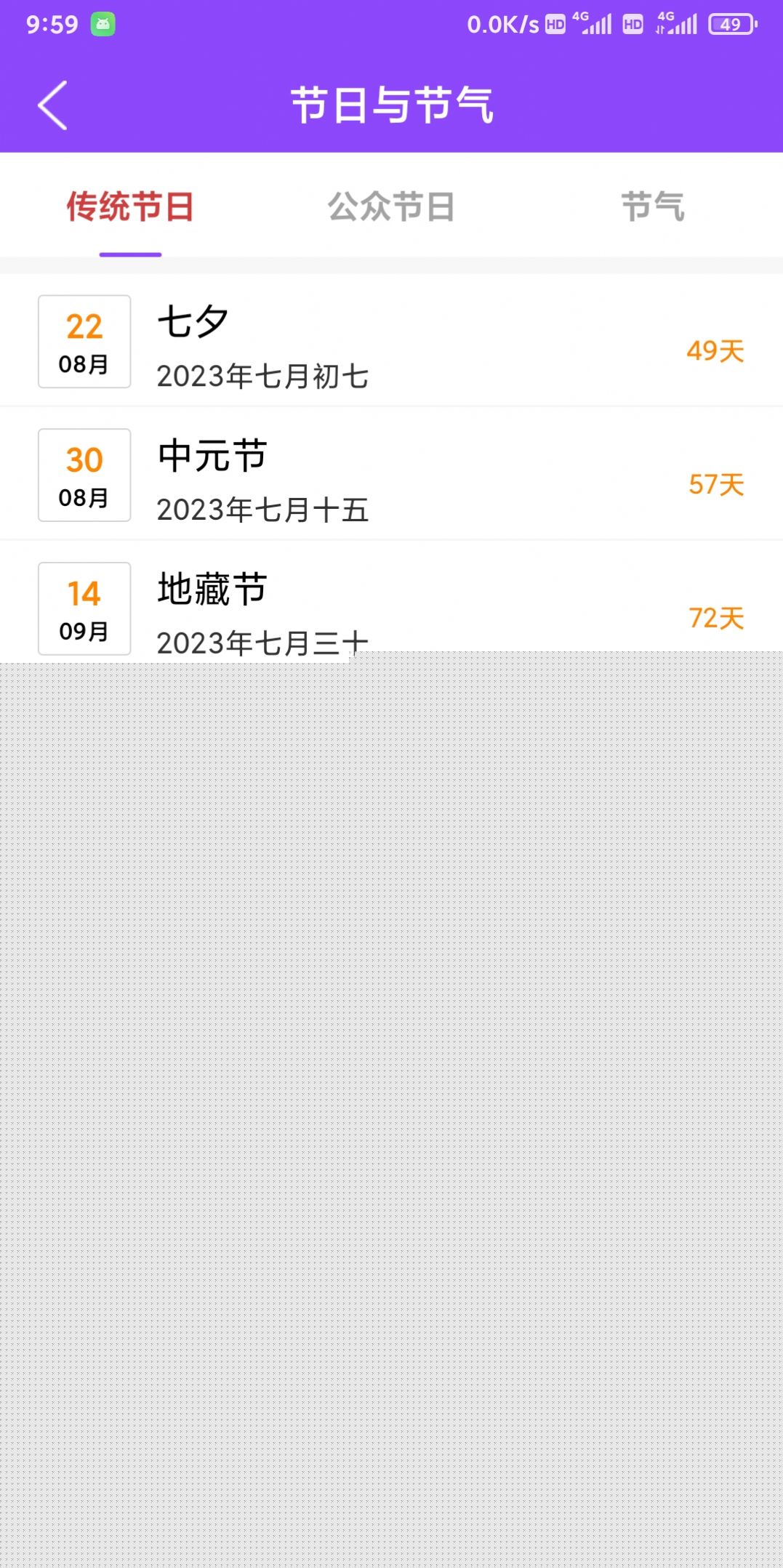Open the 七夕 festival entry
The height and width of the screenshot is (1568, 783).
[x=391, y=340]
